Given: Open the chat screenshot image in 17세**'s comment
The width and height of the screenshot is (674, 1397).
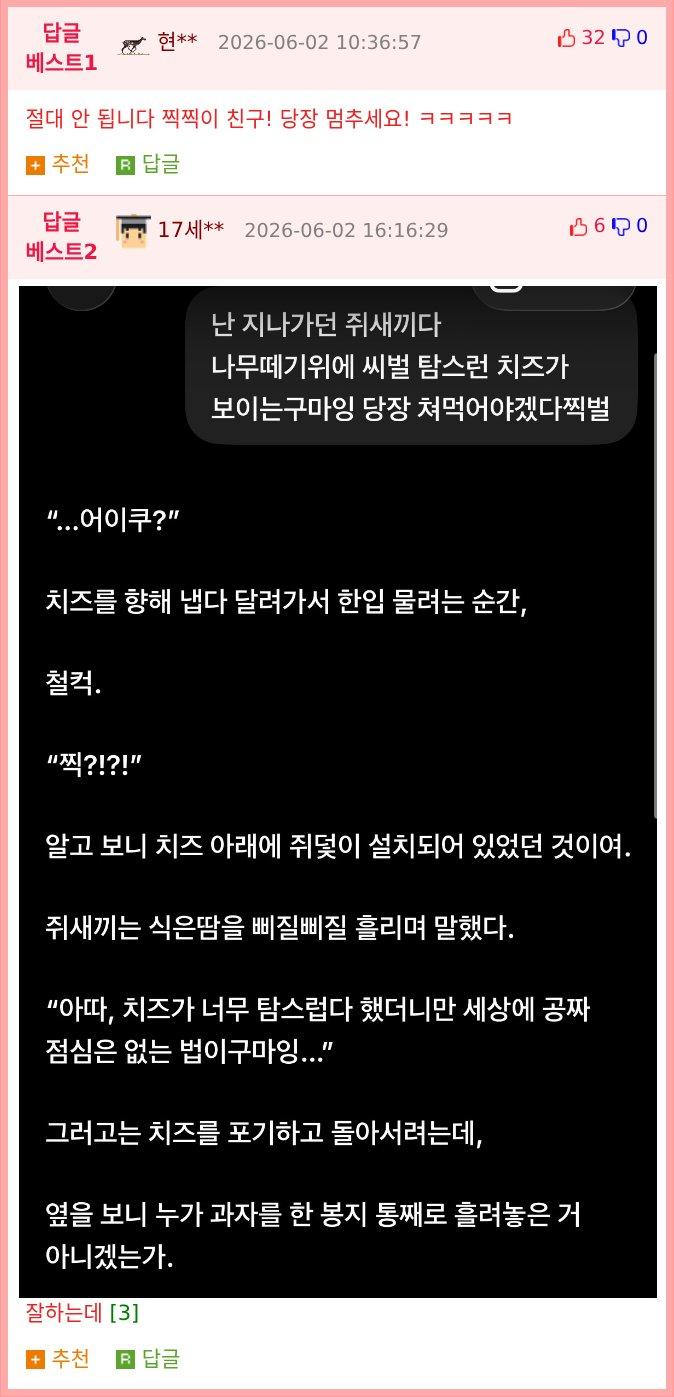Looking at the screenshot, I should click(338, 792).
